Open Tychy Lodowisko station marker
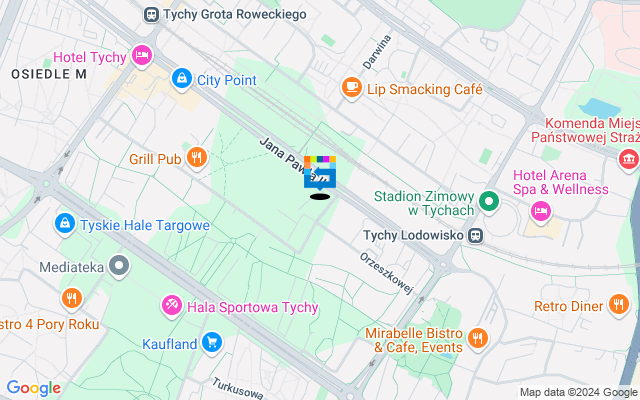 [475, 235]
